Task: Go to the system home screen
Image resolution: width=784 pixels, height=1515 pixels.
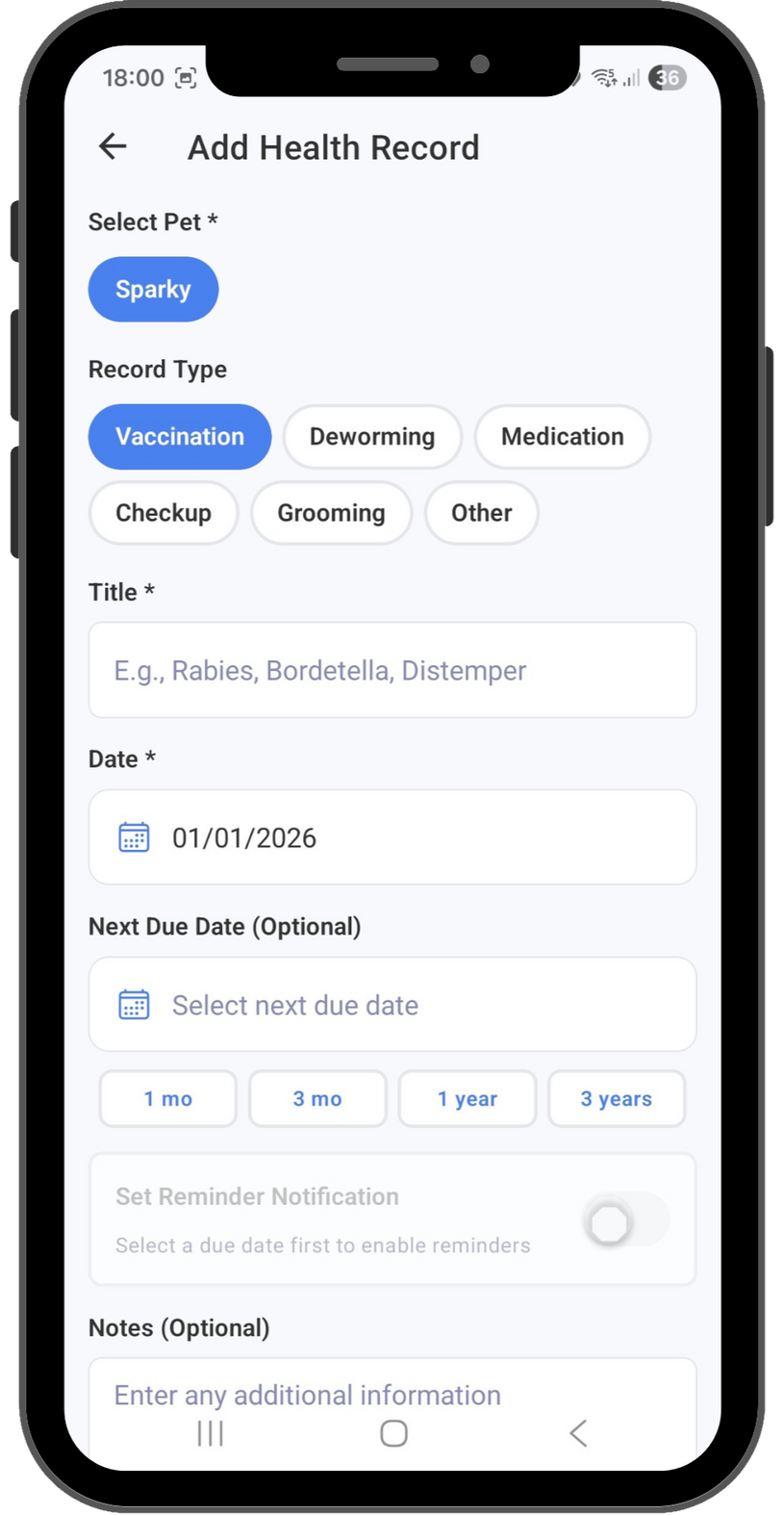Action: click(x=393, y=1433)
